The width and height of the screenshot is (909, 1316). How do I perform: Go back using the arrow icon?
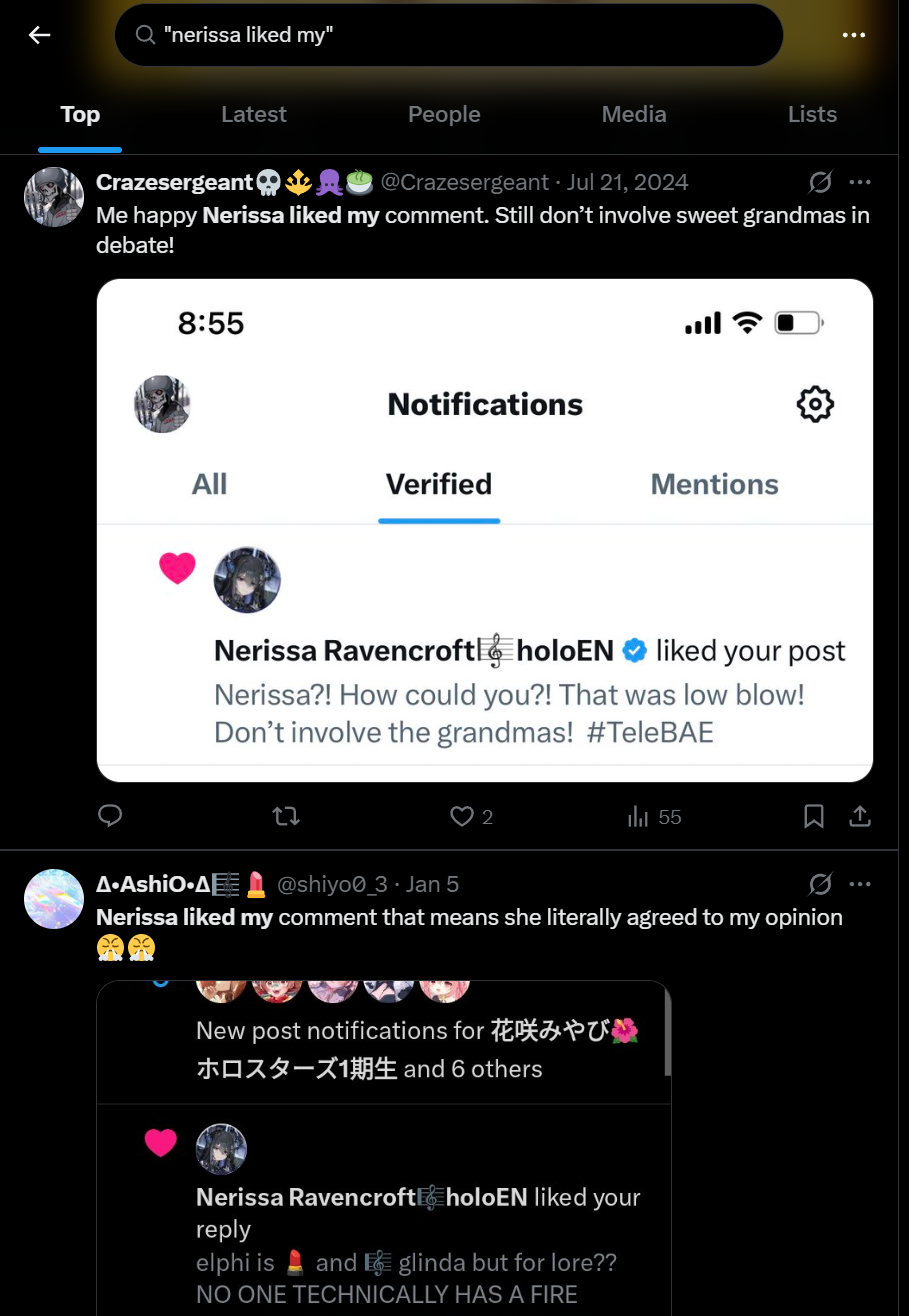tap(39, 36)
